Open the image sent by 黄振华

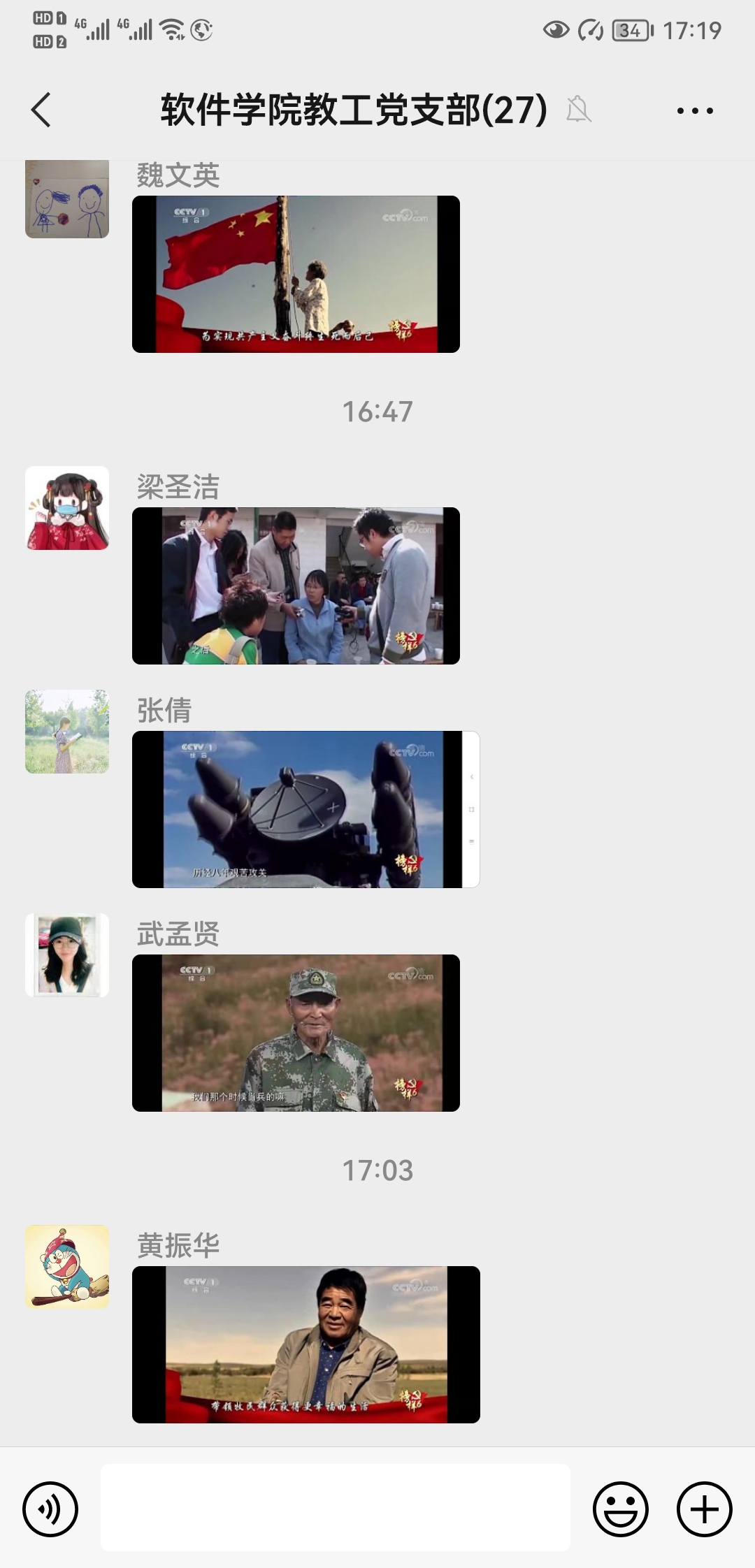click(305, 1344)
